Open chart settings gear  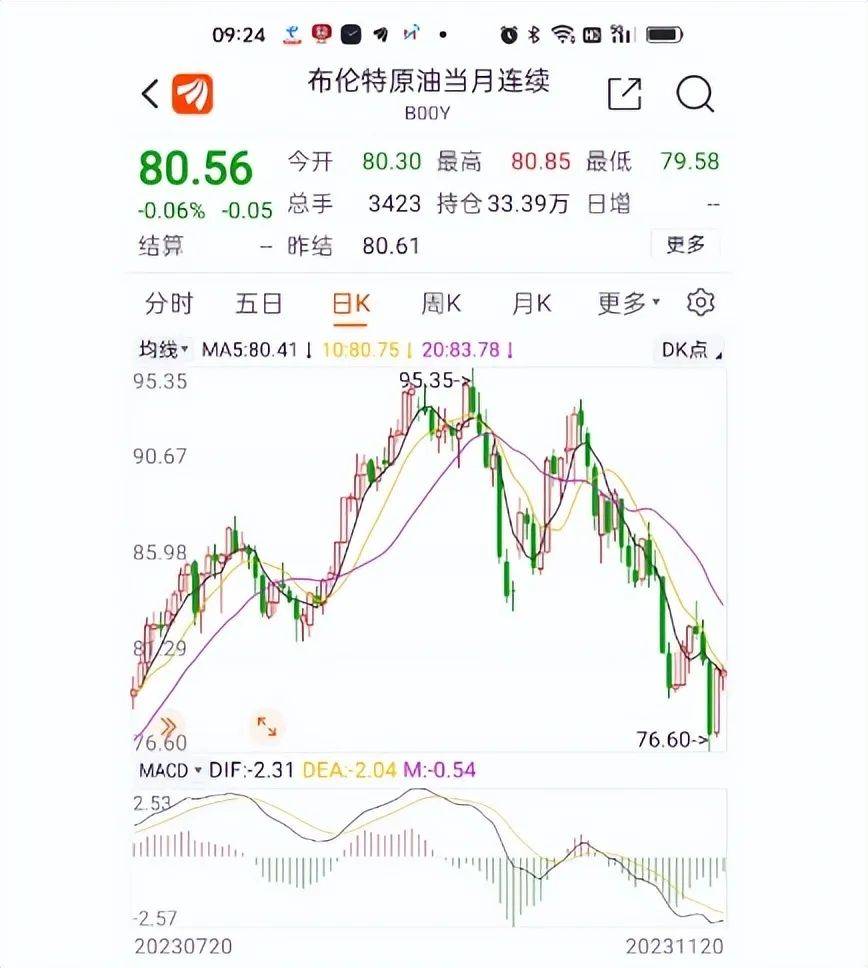(701, 303)
